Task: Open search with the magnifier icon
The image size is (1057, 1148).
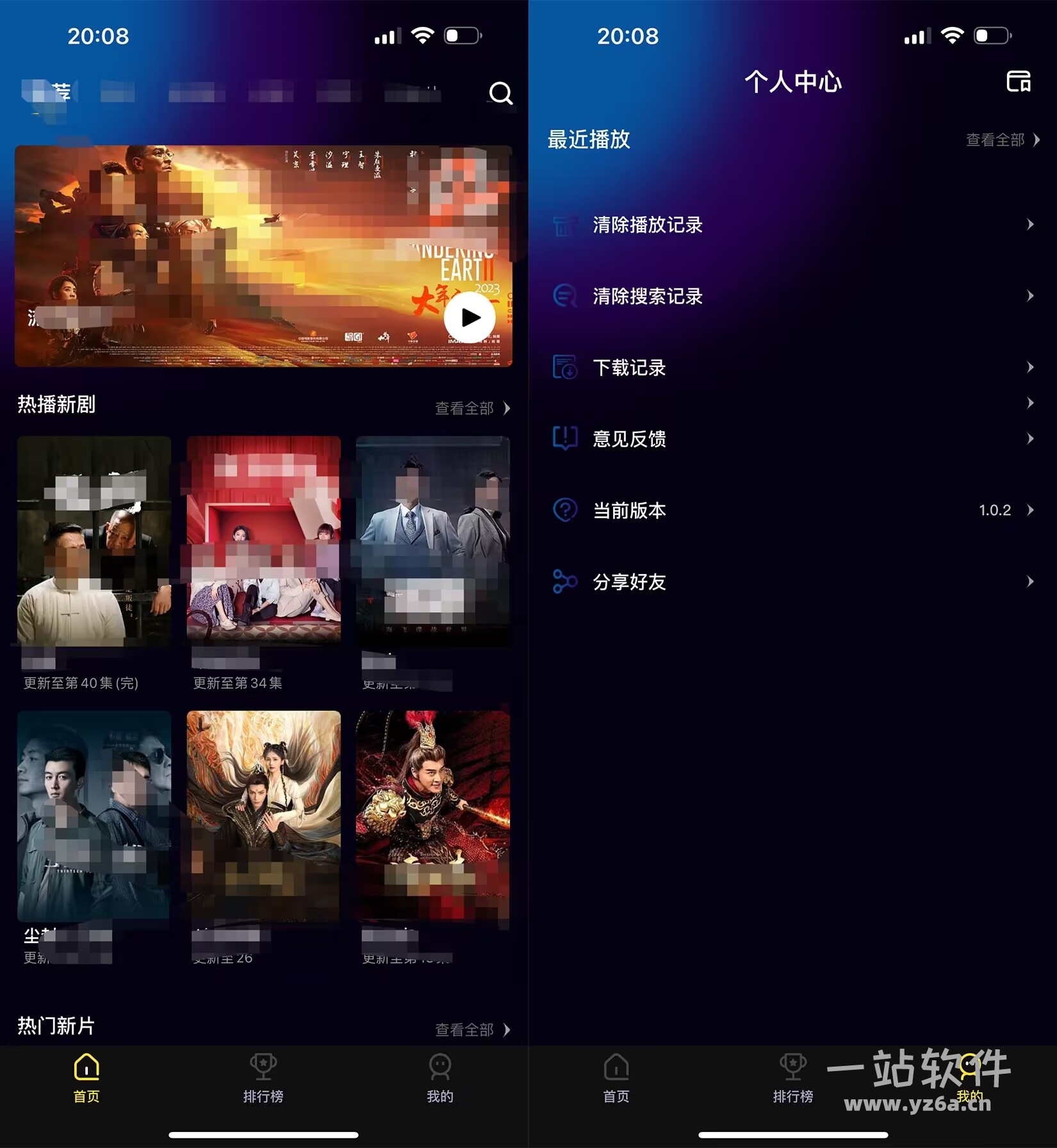Action: [x=500, y=94]
